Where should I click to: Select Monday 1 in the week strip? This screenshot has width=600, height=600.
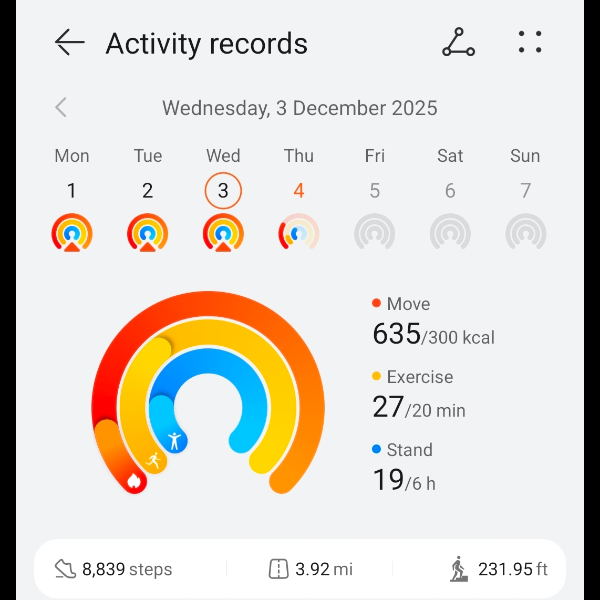72,205
